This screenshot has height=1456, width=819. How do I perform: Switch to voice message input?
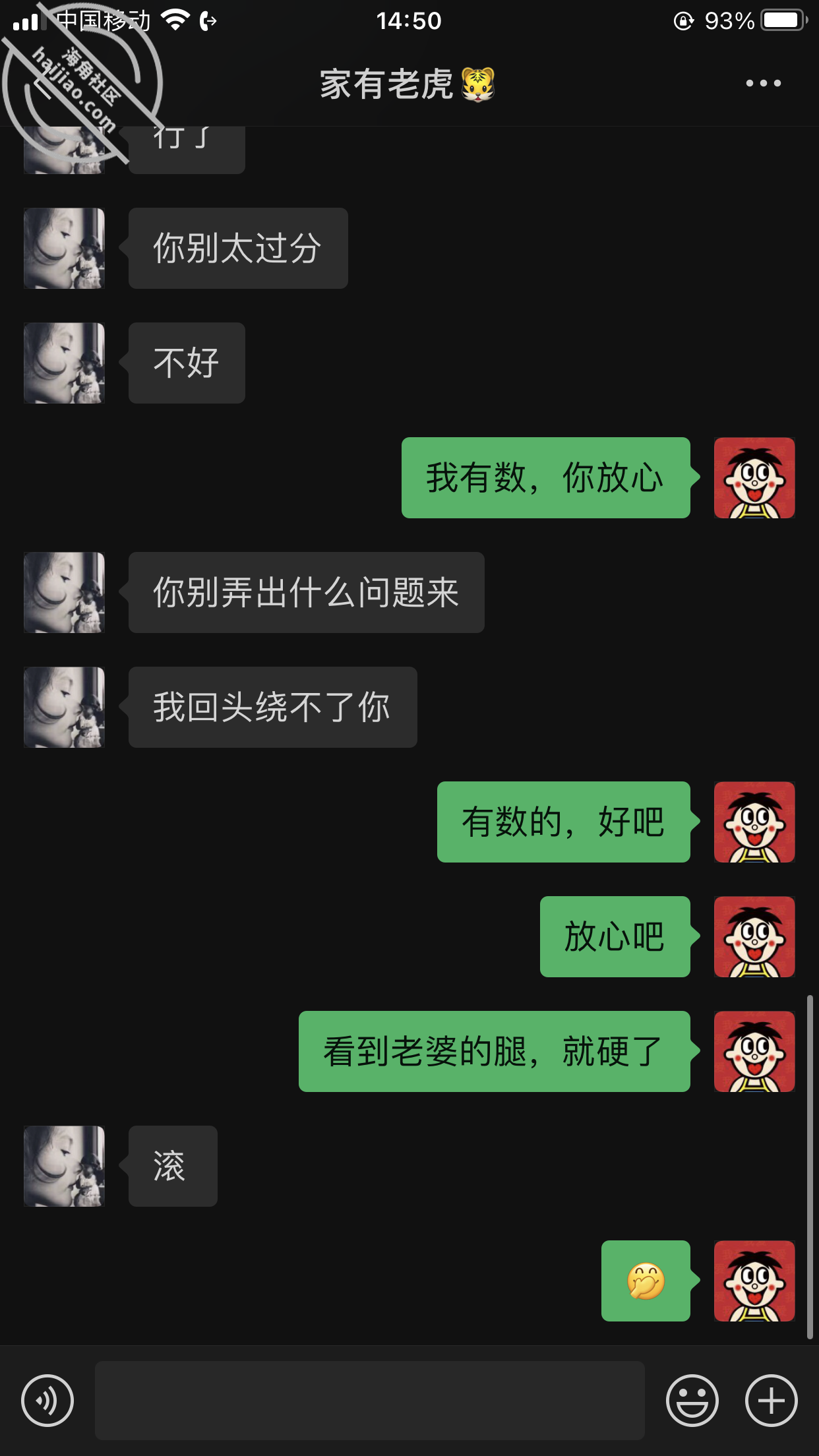pos(47,1400)
